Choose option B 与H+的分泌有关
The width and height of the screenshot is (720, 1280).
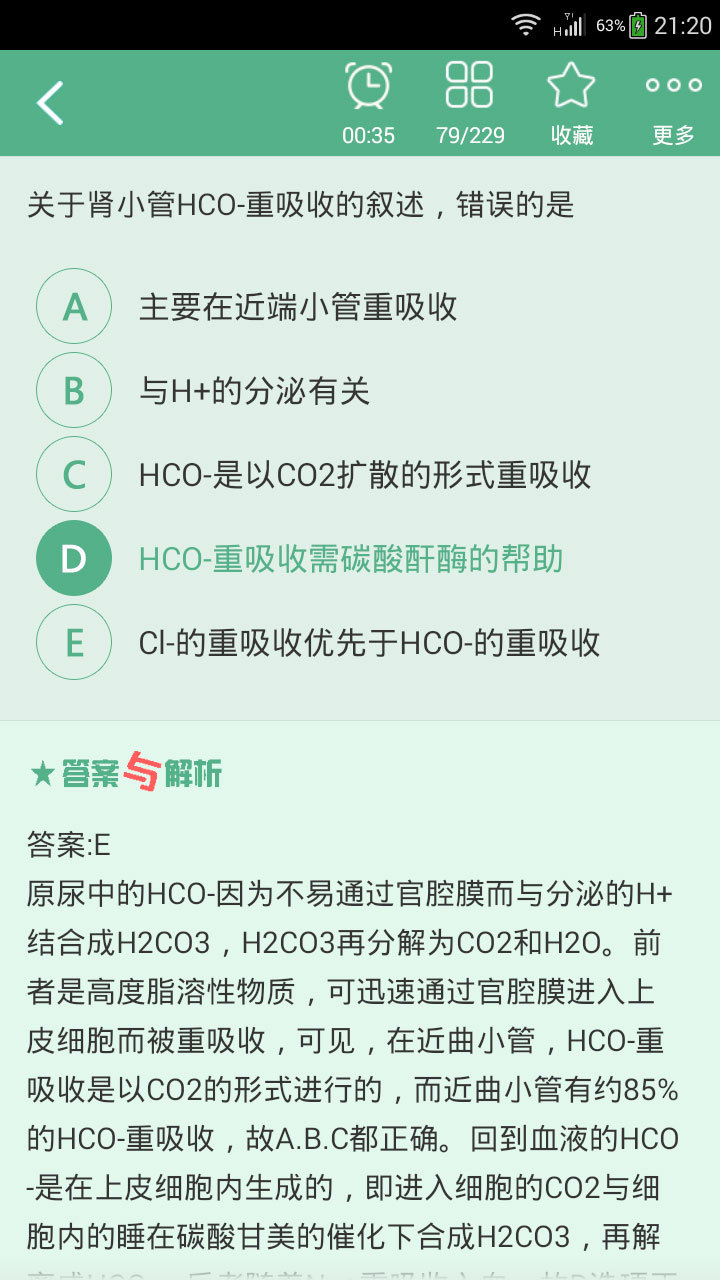pos(74,390)
